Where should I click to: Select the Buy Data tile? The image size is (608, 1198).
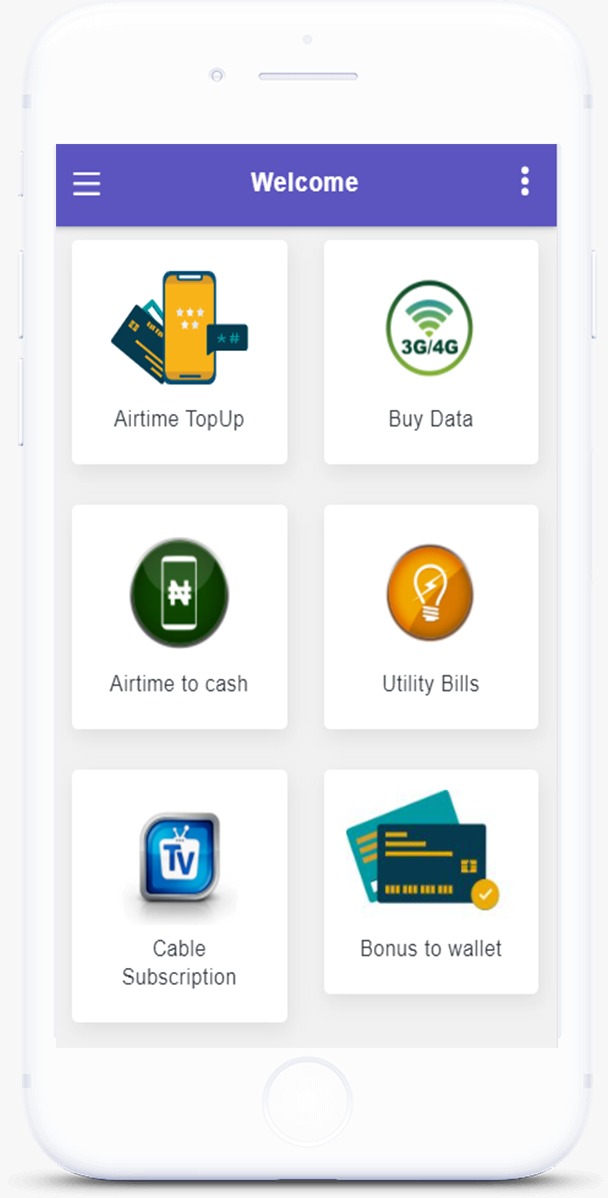(430, 351)
